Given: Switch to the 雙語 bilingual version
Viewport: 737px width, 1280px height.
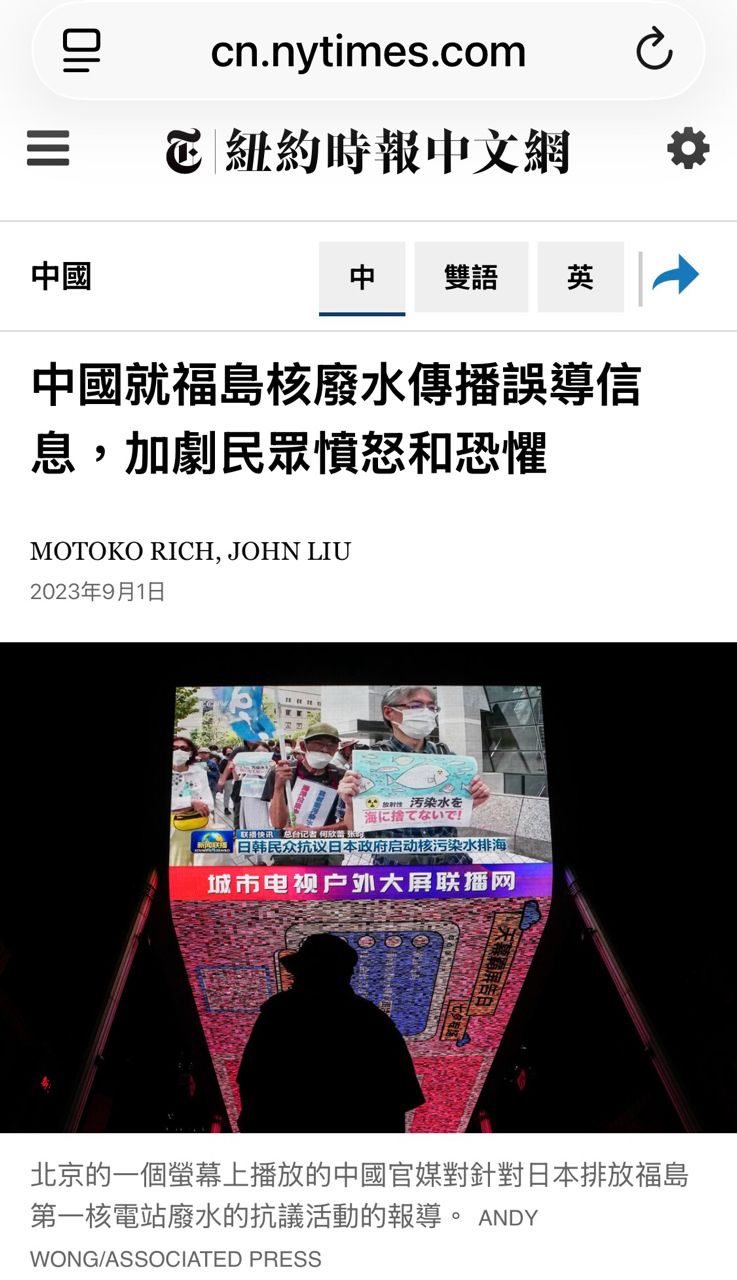Looking at the screenshot, I should [471, 277].
